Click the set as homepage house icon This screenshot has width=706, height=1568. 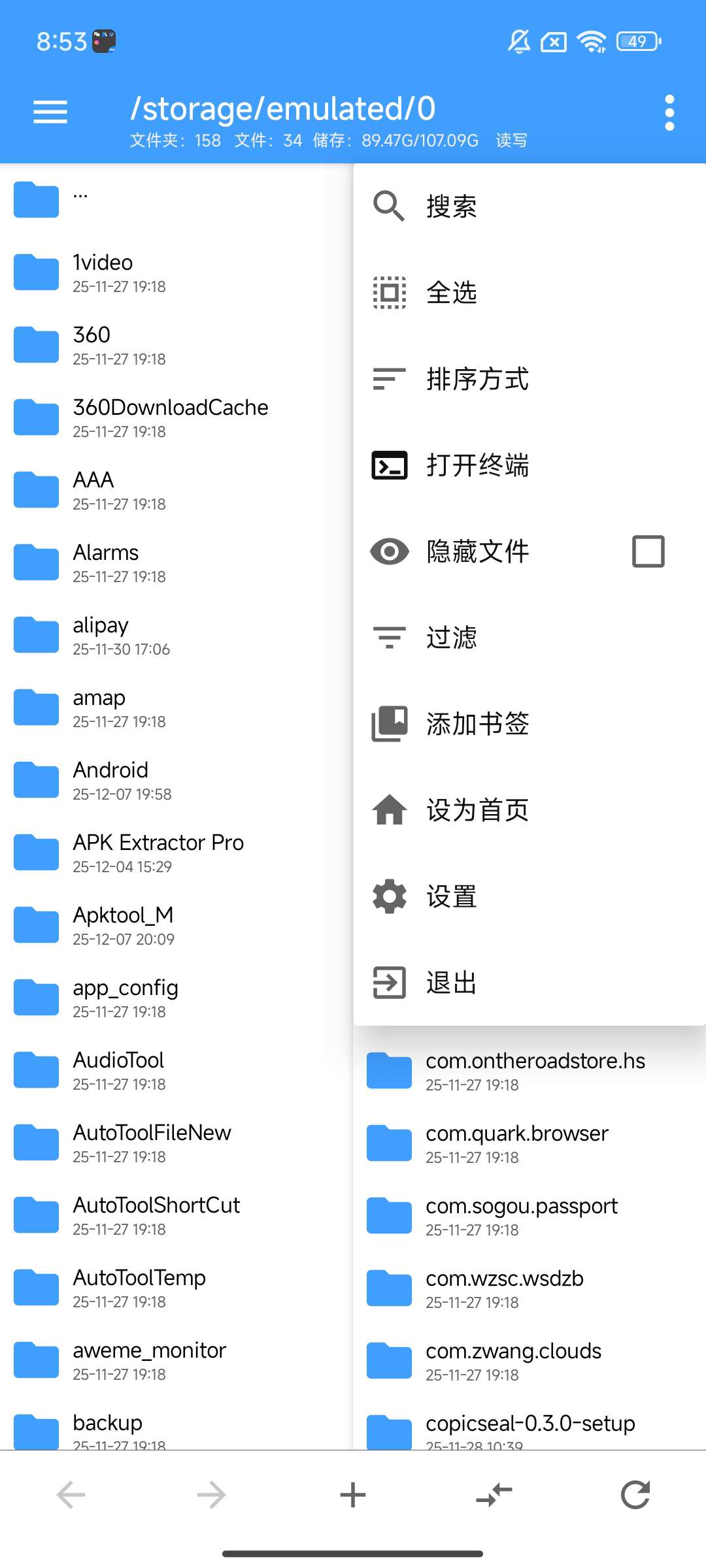[388, 809]
